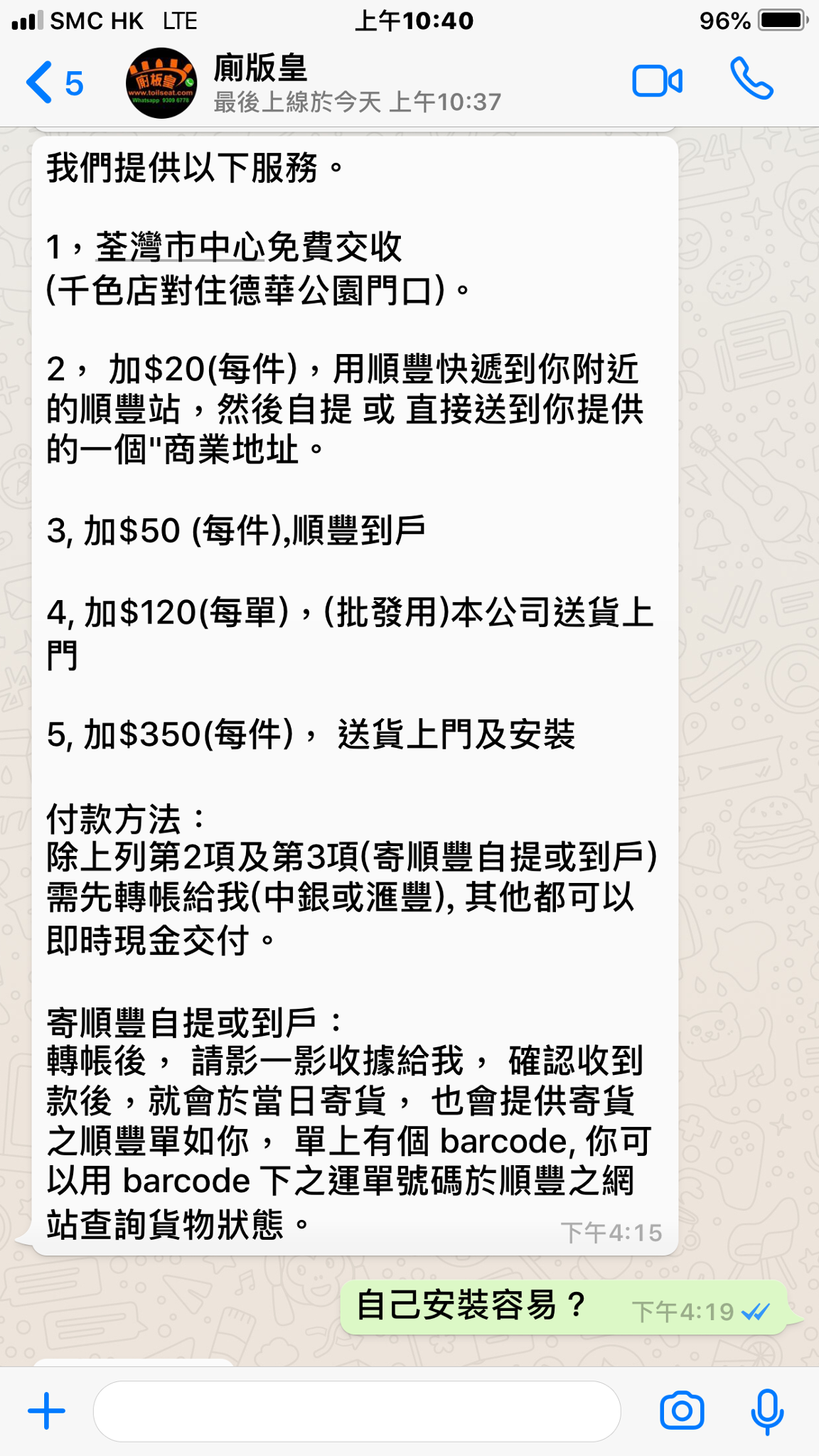Start a video call with 廁版皇
Viewport: 819px width, 1456px height.
pos(657,81)
